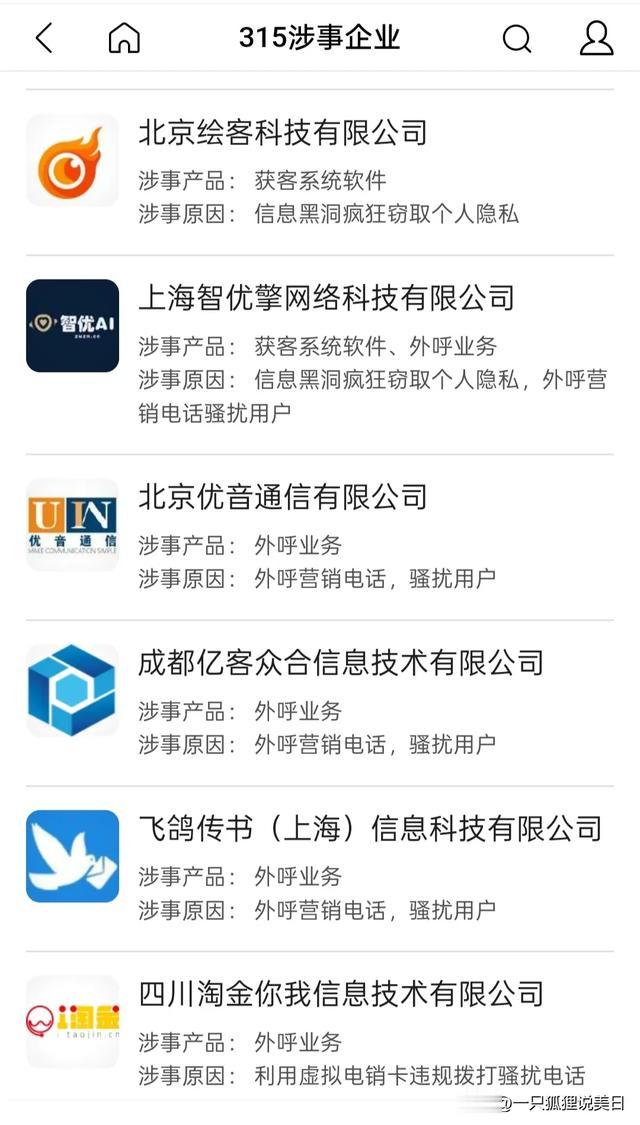Open the home icon in header
This screenshot has width=640, height=1125.
124,37
